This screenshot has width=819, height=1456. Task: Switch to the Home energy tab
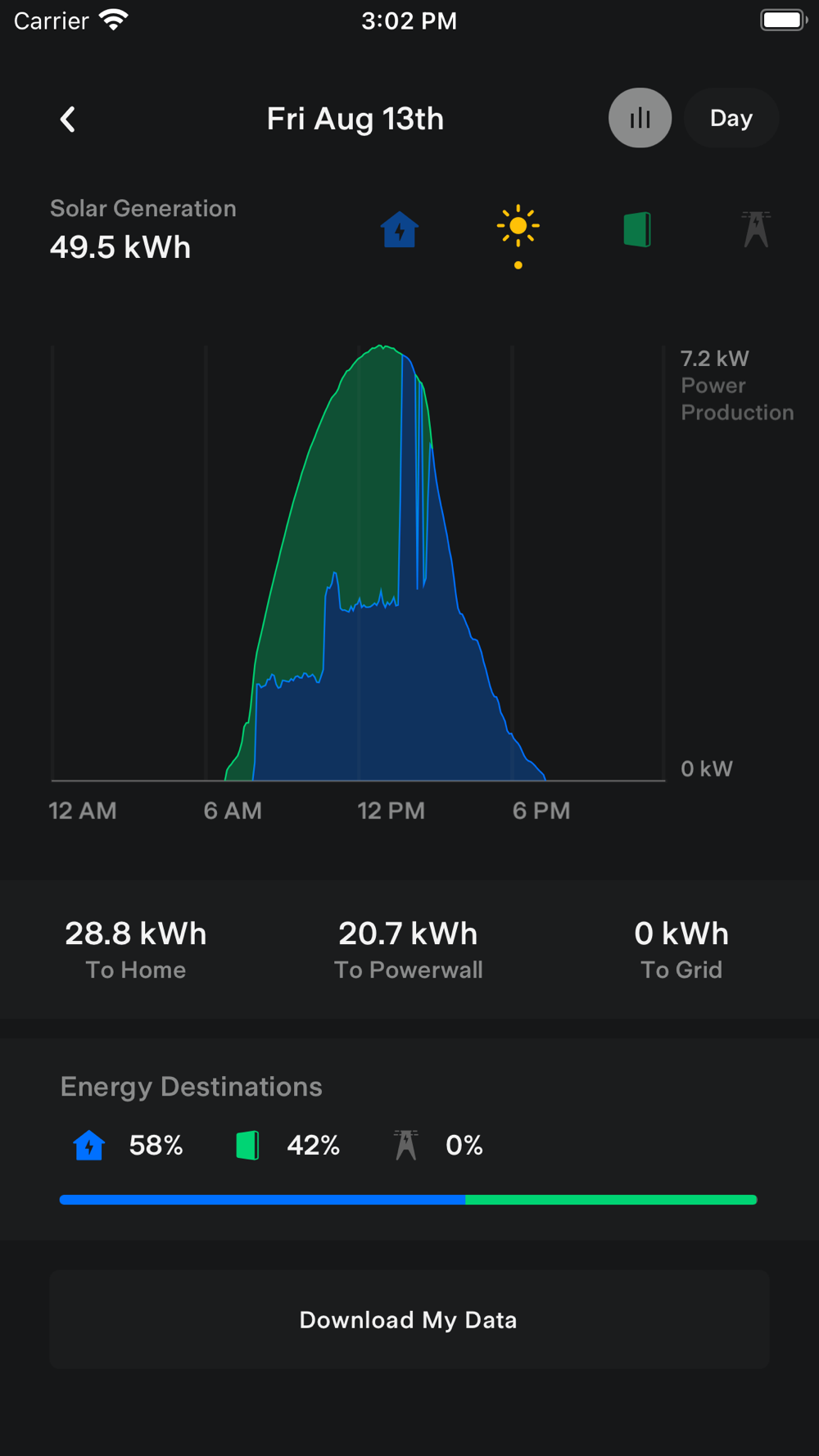[400, 229]
